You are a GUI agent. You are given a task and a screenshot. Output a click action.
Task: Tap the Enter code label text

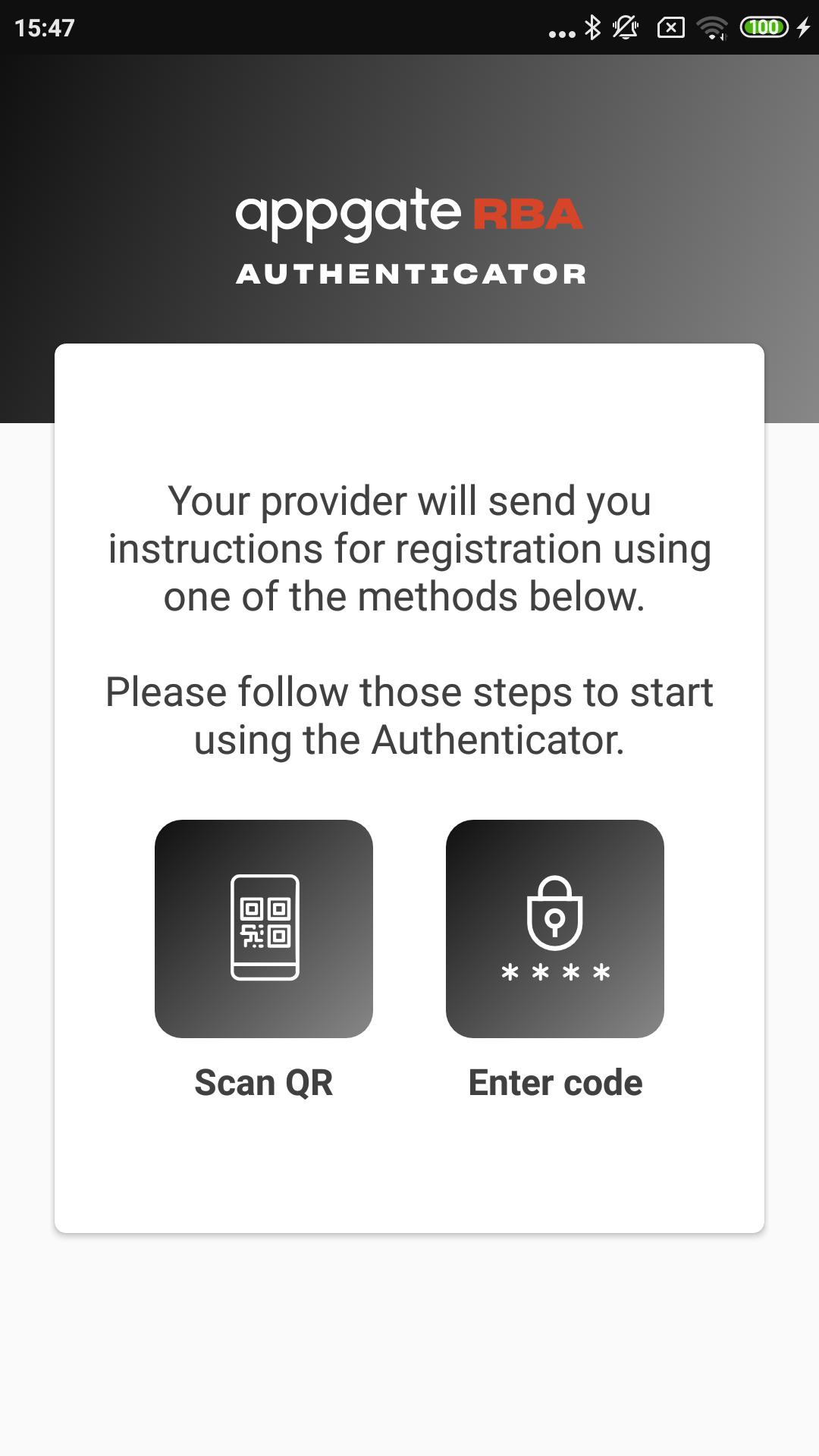(x=554, y=1082)
